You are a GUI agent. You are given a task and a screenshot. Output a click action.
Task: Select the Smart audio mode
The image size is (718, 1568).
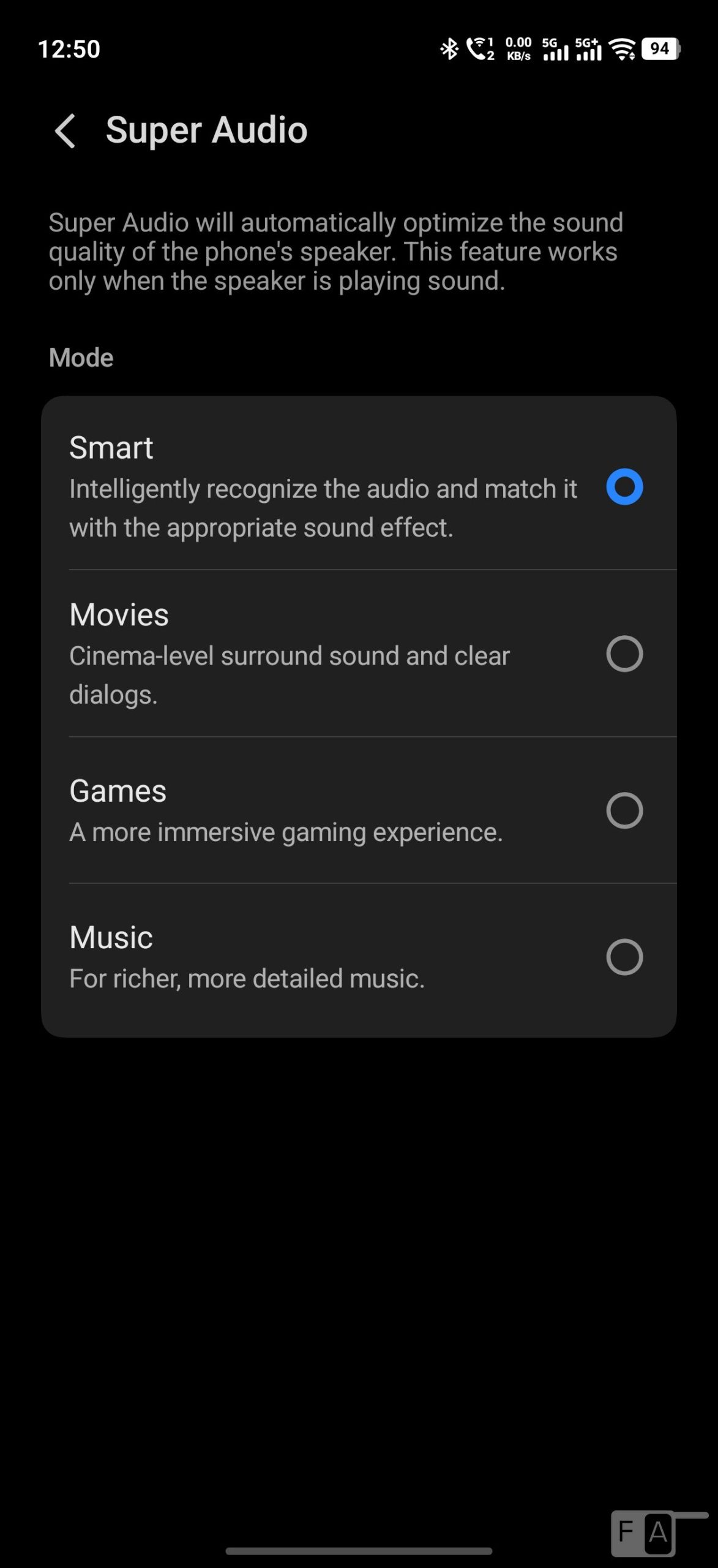click(x=624, y=487)
